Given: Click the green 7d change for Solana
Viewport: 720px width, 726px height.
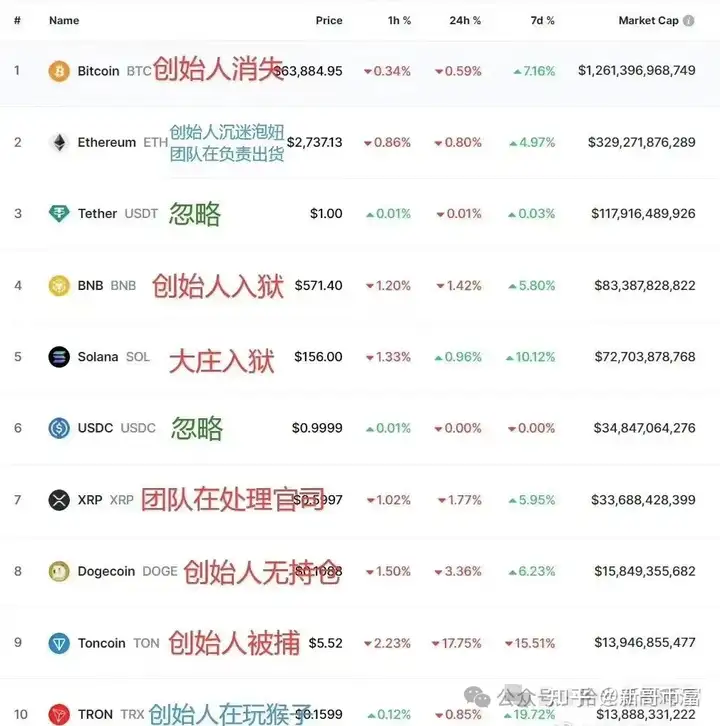Looking at the screenshot, I should (533, 356).
